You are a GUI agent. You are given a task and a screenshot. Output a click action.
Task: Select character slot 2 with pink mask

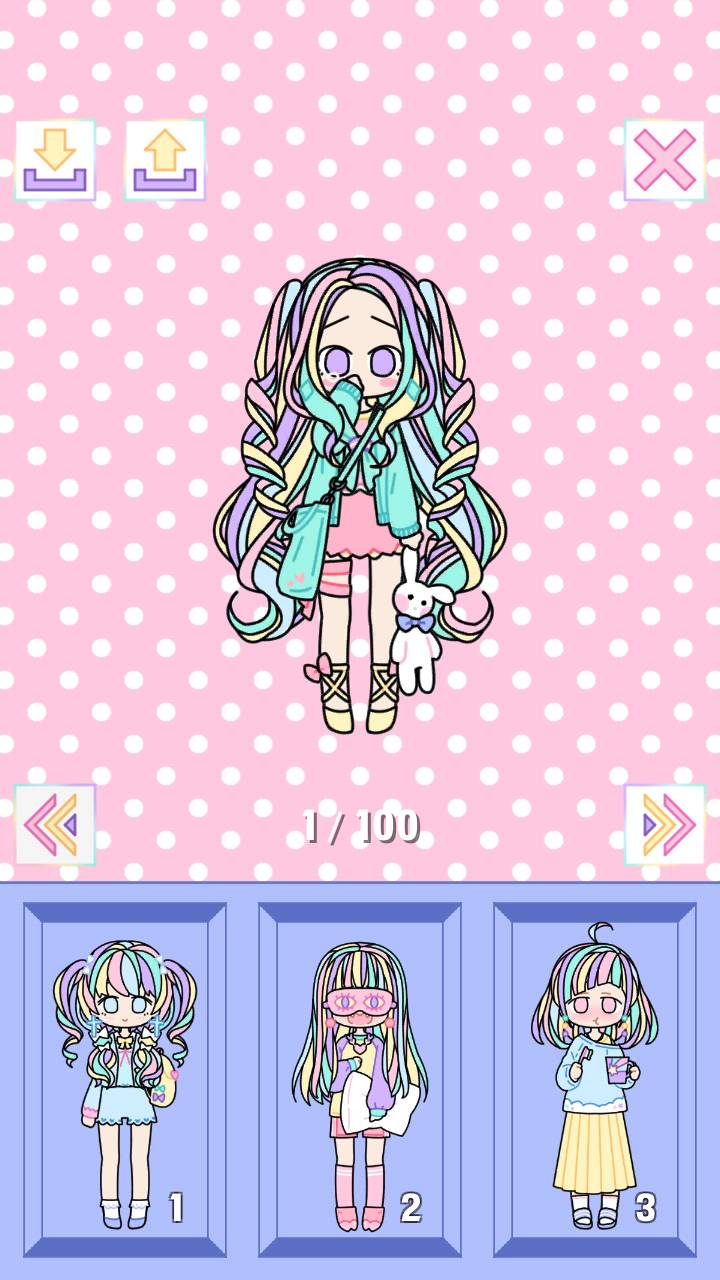(x=360, y=1080)
